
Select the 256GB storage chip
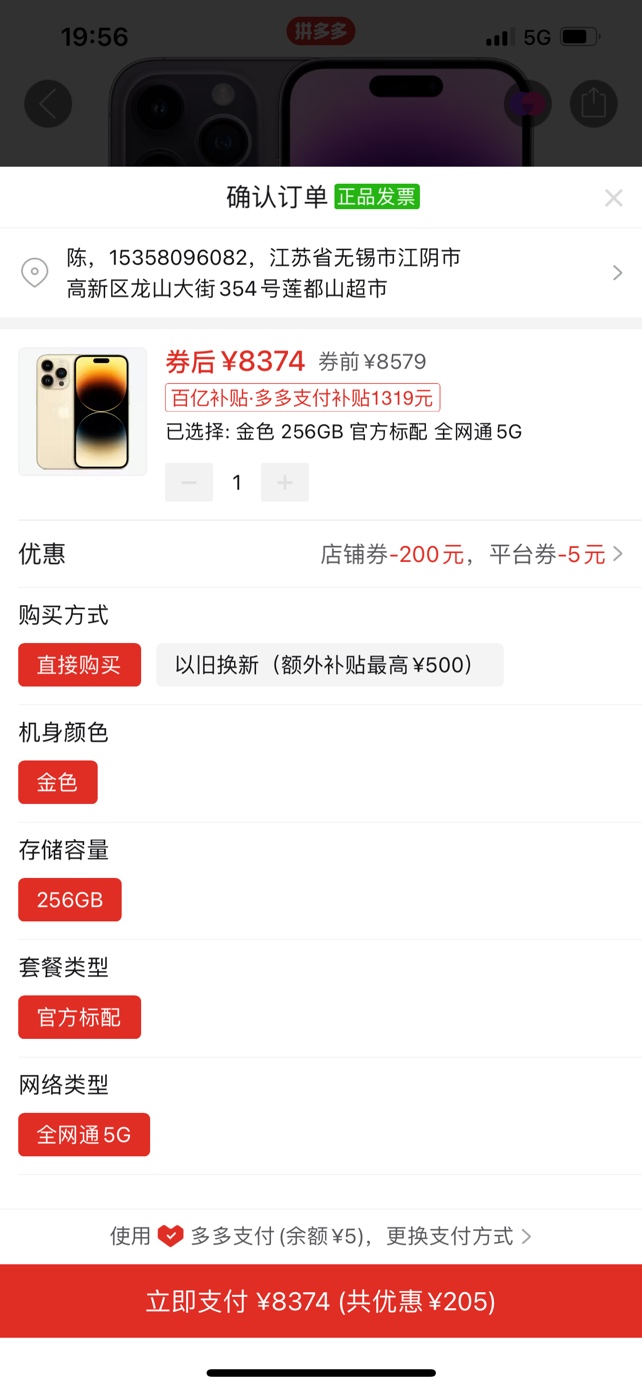70,900
